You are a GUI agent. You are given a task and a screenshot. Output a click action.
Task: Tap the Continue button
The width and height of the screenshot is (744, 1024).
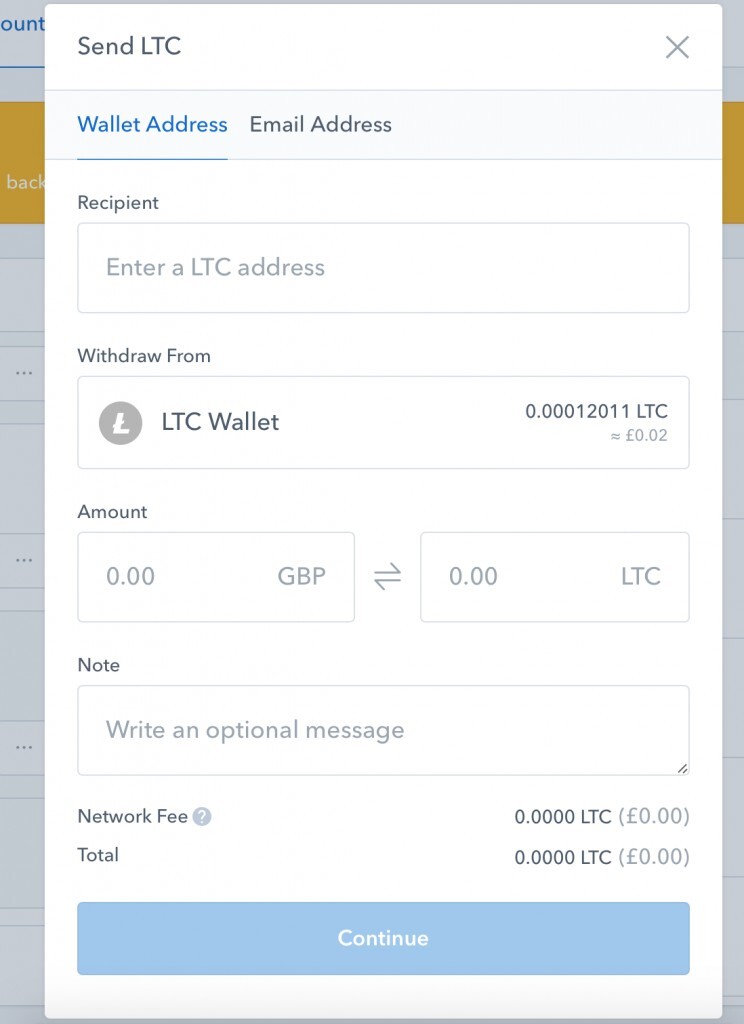pyautogui.click(x=383, y=938)
